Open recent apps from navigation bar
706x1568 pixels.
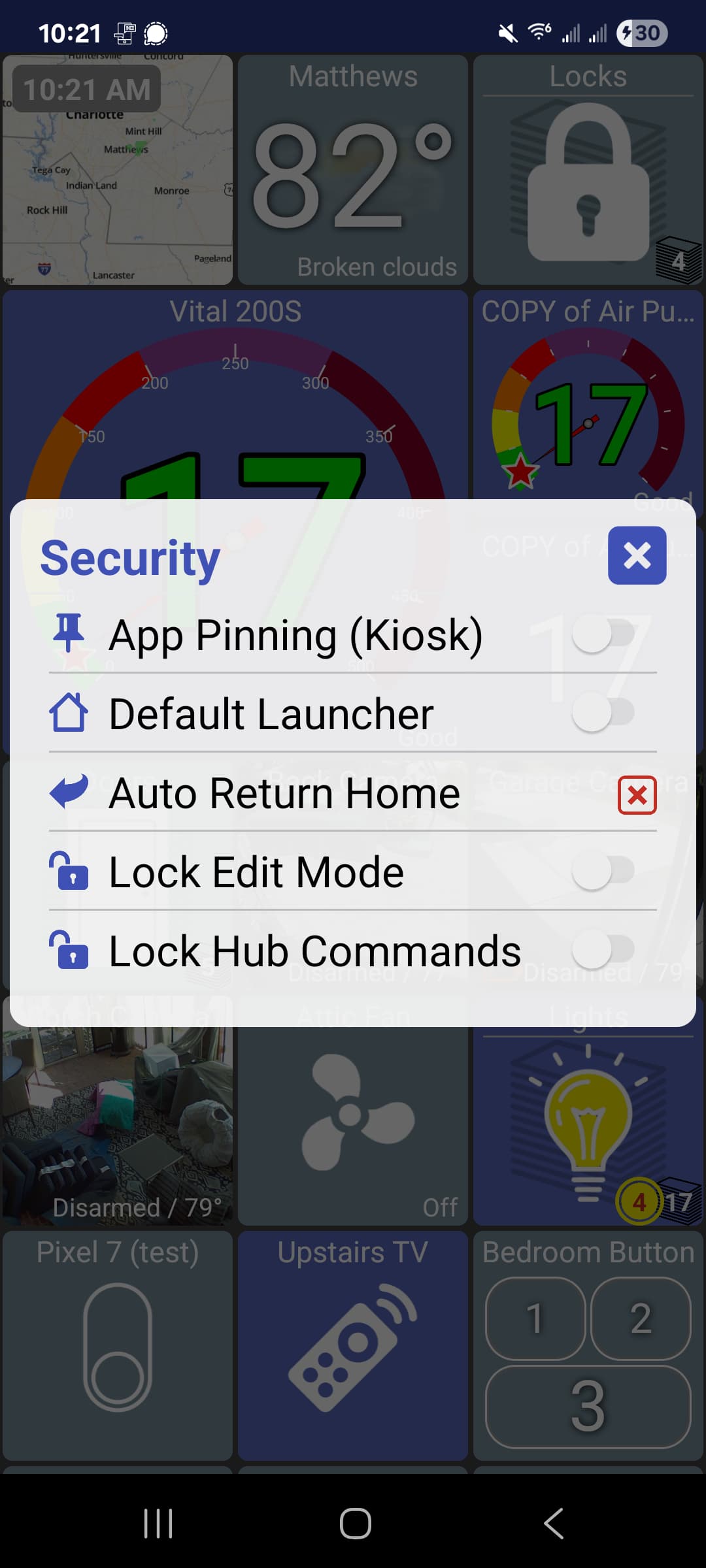(x=158, y=1524)
